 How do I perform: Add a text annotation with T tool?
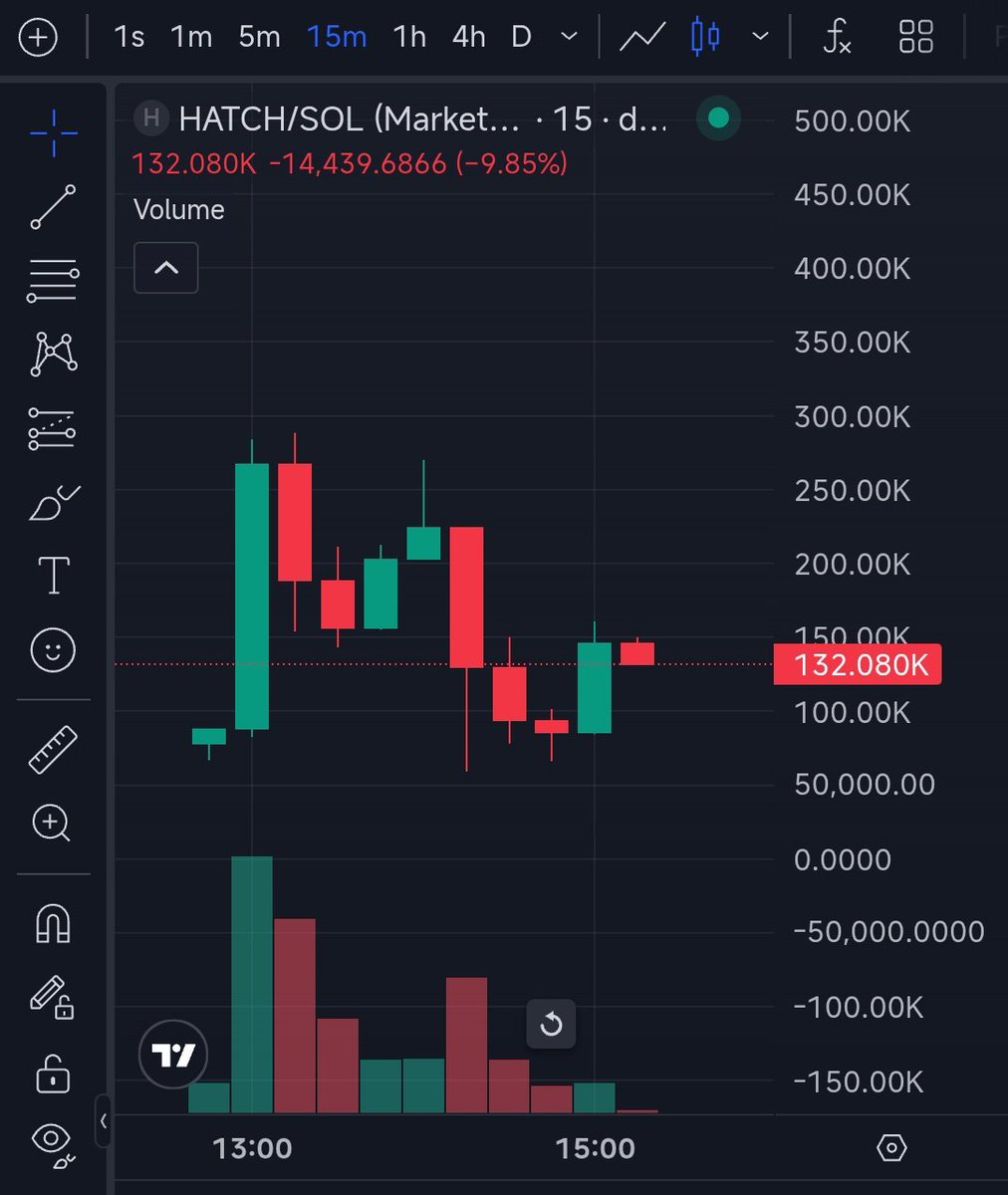[x=53, y=576]
